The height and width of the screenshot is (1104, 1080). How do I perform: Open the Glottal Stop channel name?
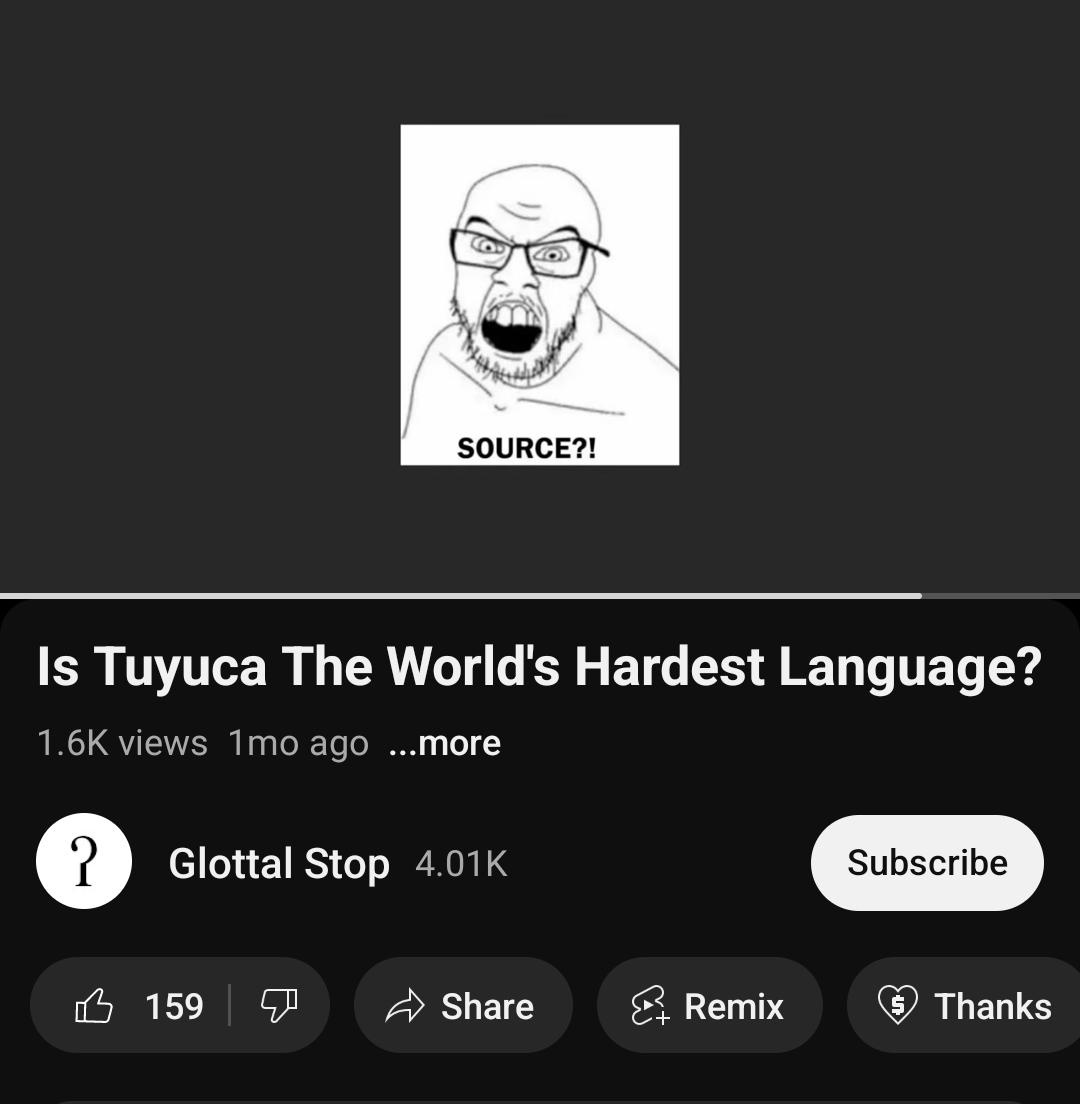point(279,863)
